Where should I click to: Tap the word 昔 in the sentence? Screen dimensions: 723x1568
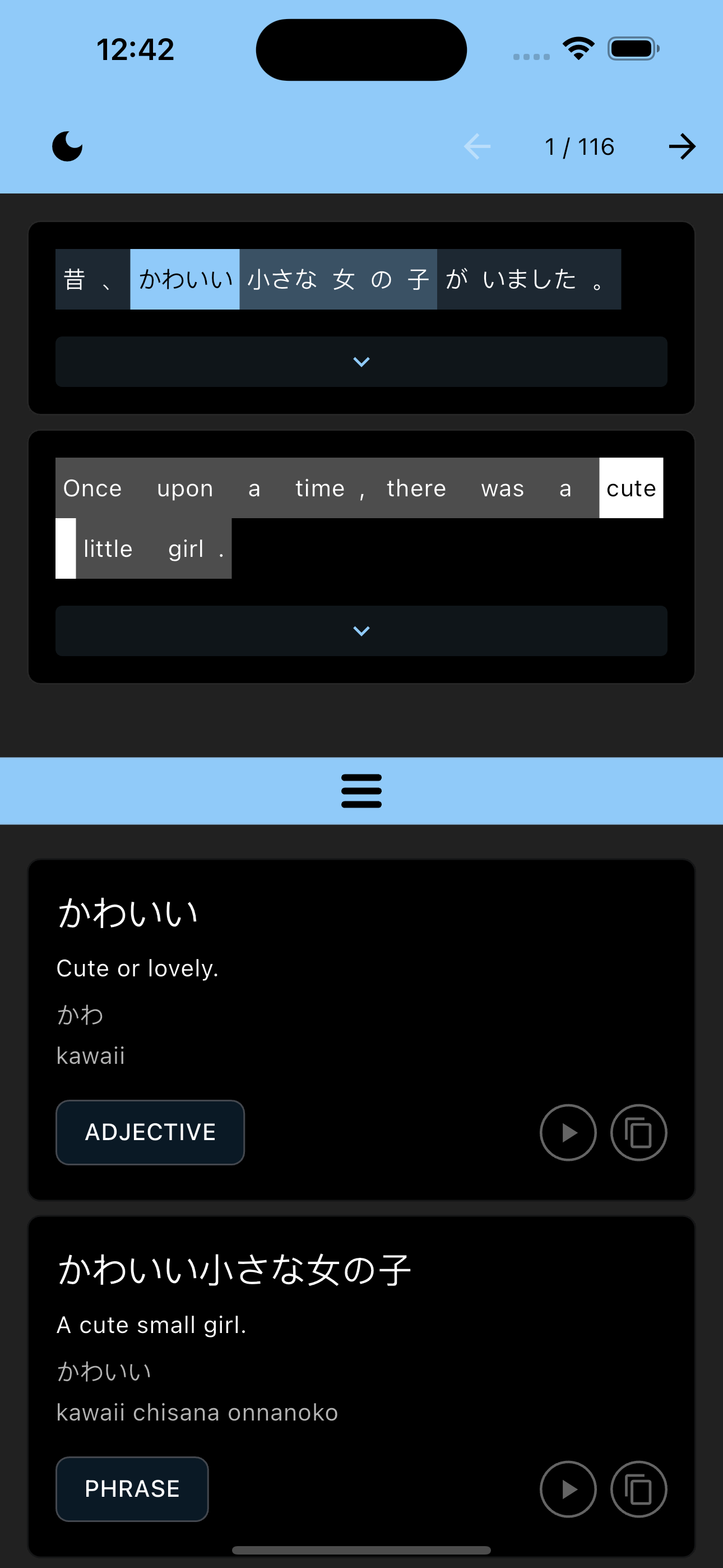point(75,279)
